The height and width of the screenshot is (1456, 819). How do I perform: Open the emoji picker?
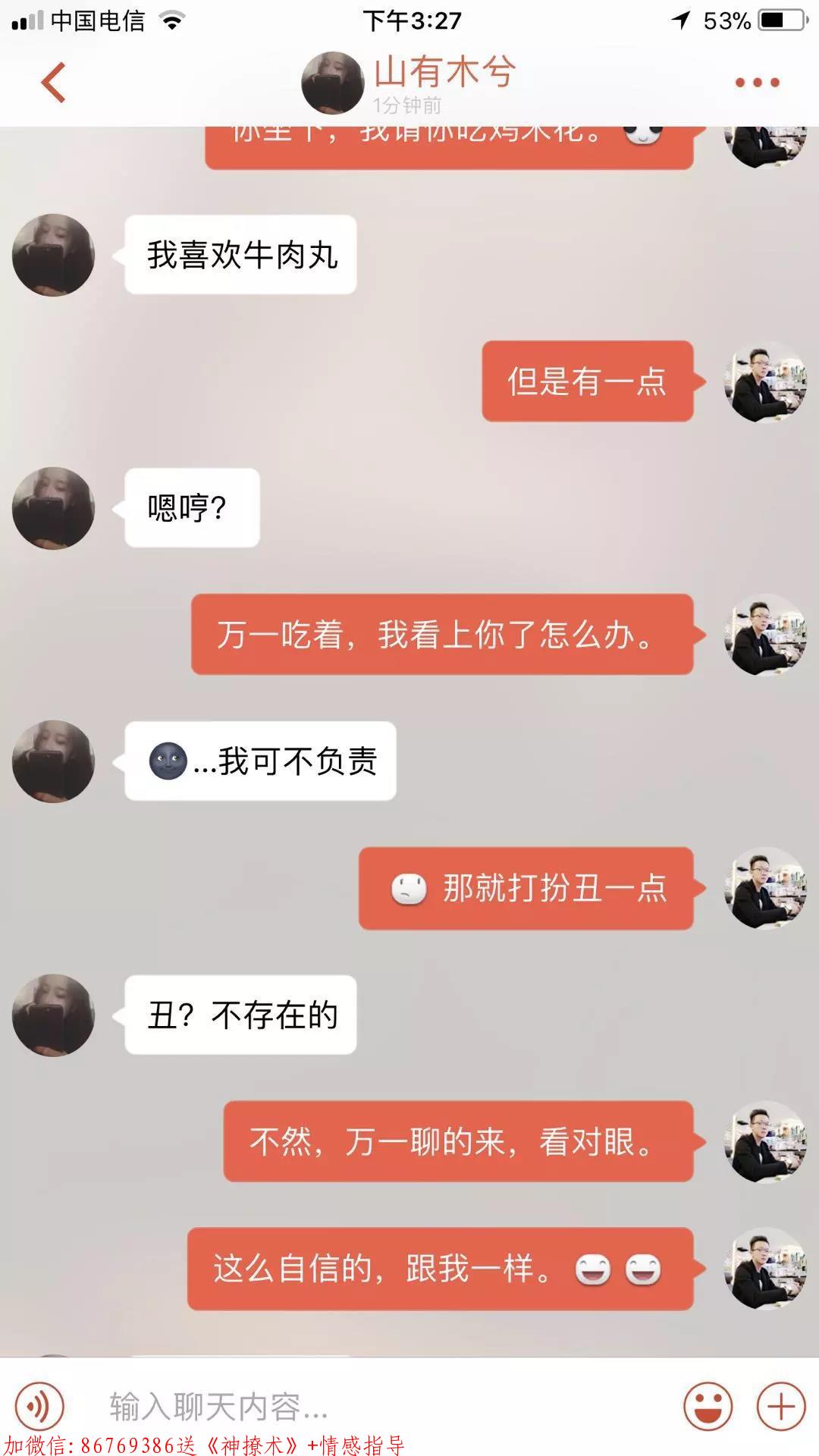[708, 1407]
